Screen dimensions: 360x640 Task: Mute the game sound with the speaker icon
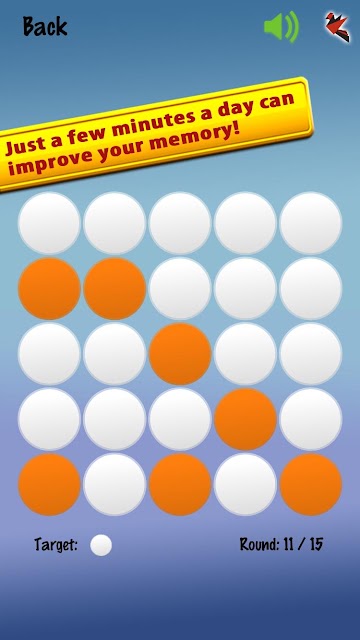tap(282, 27)
